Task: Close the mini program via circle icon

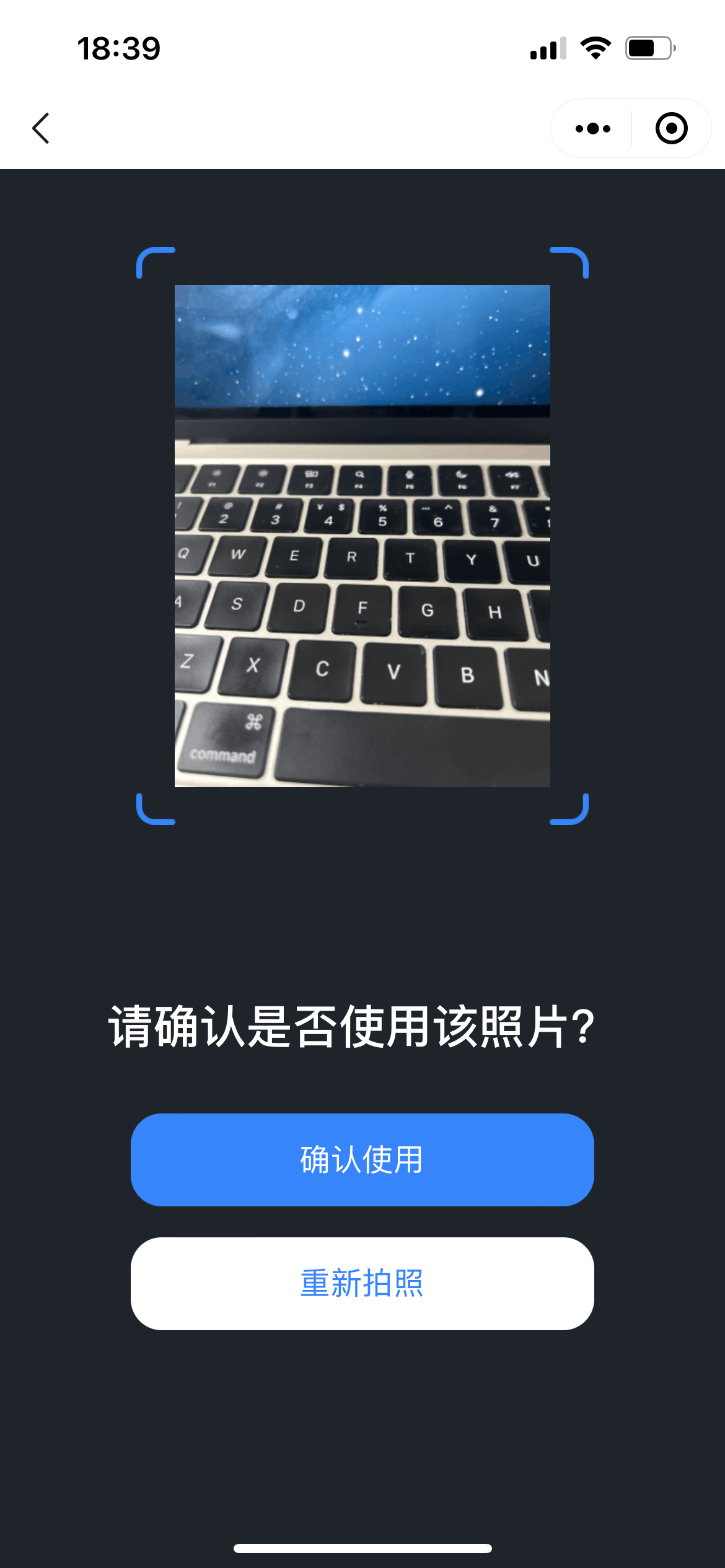Action: (671, 129)
